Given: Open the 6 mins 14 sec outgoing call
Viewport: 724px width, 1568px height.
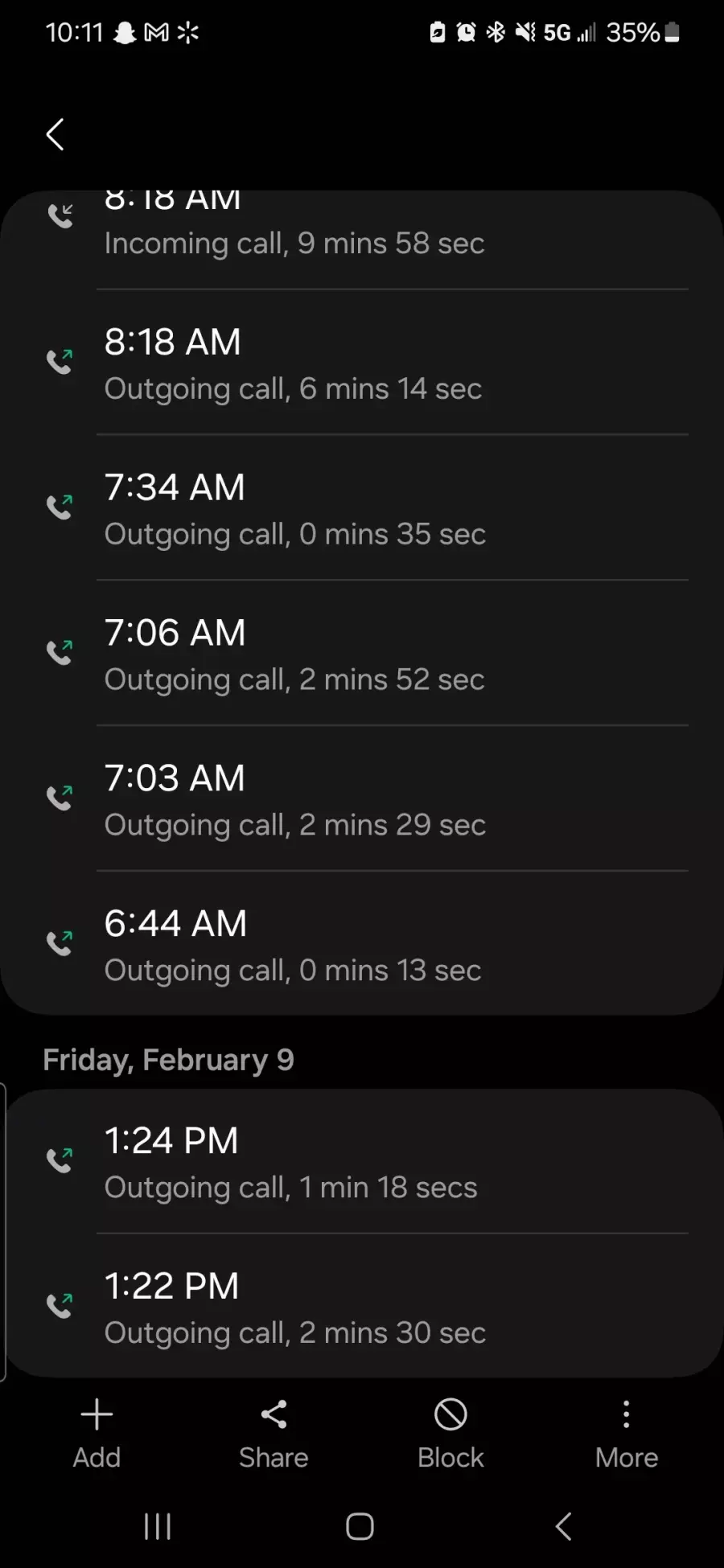Looking at the screenshot, I should (x=362, y=362).
